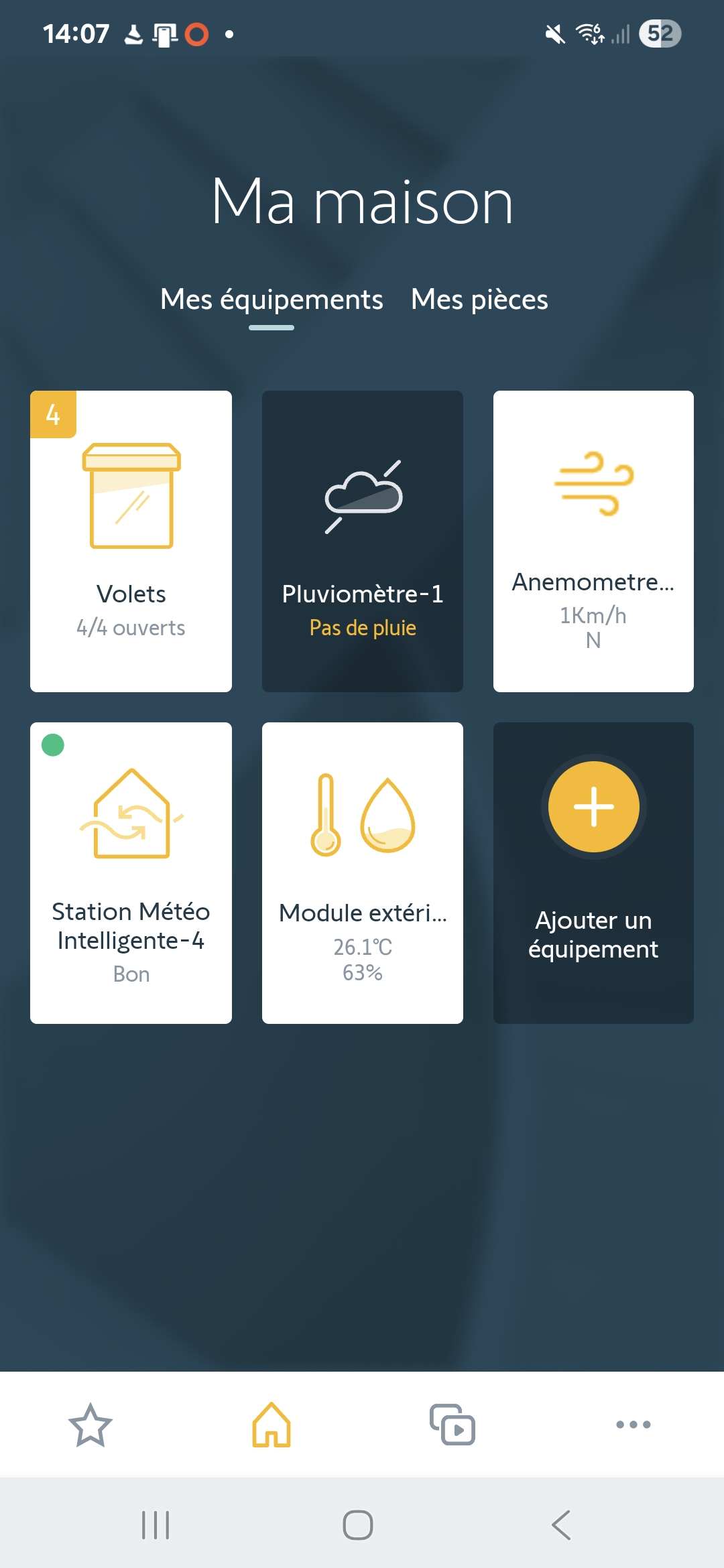Open favorites star in bottom bar
The width and height of the screenshot is (724, 1568).
[90, 1425]
